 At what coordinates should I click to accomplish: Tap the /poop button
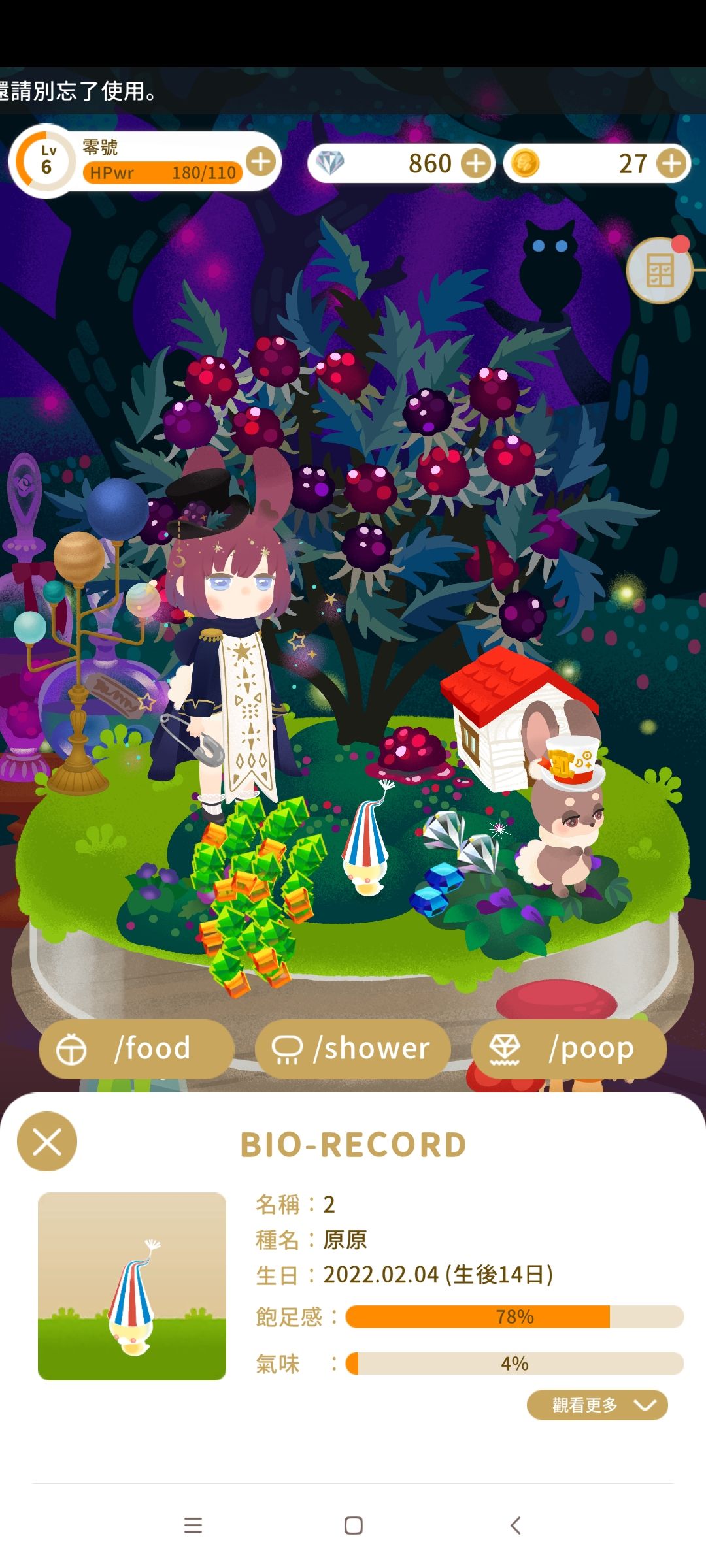pos(569,1049)
